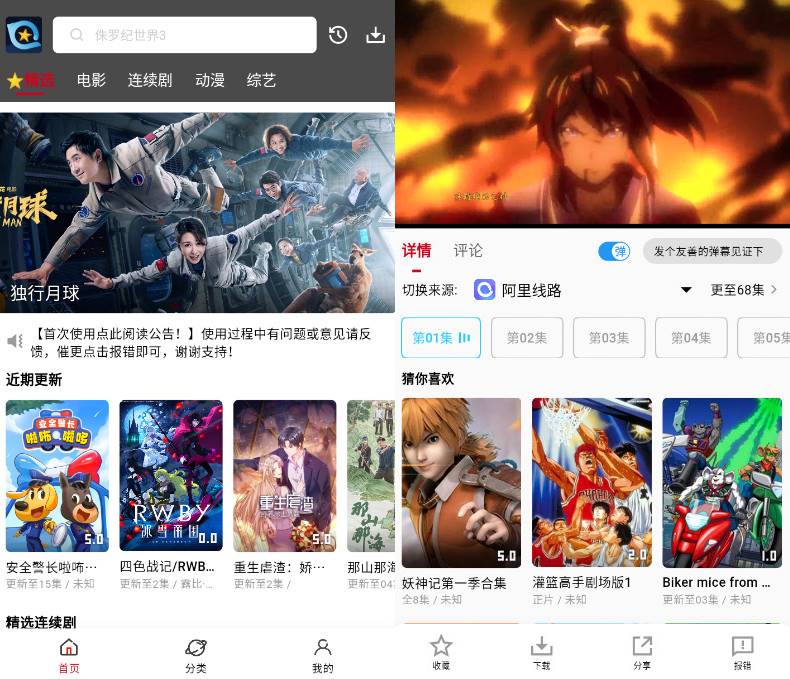Add this video to 收藏 favorites

[441, 652]
